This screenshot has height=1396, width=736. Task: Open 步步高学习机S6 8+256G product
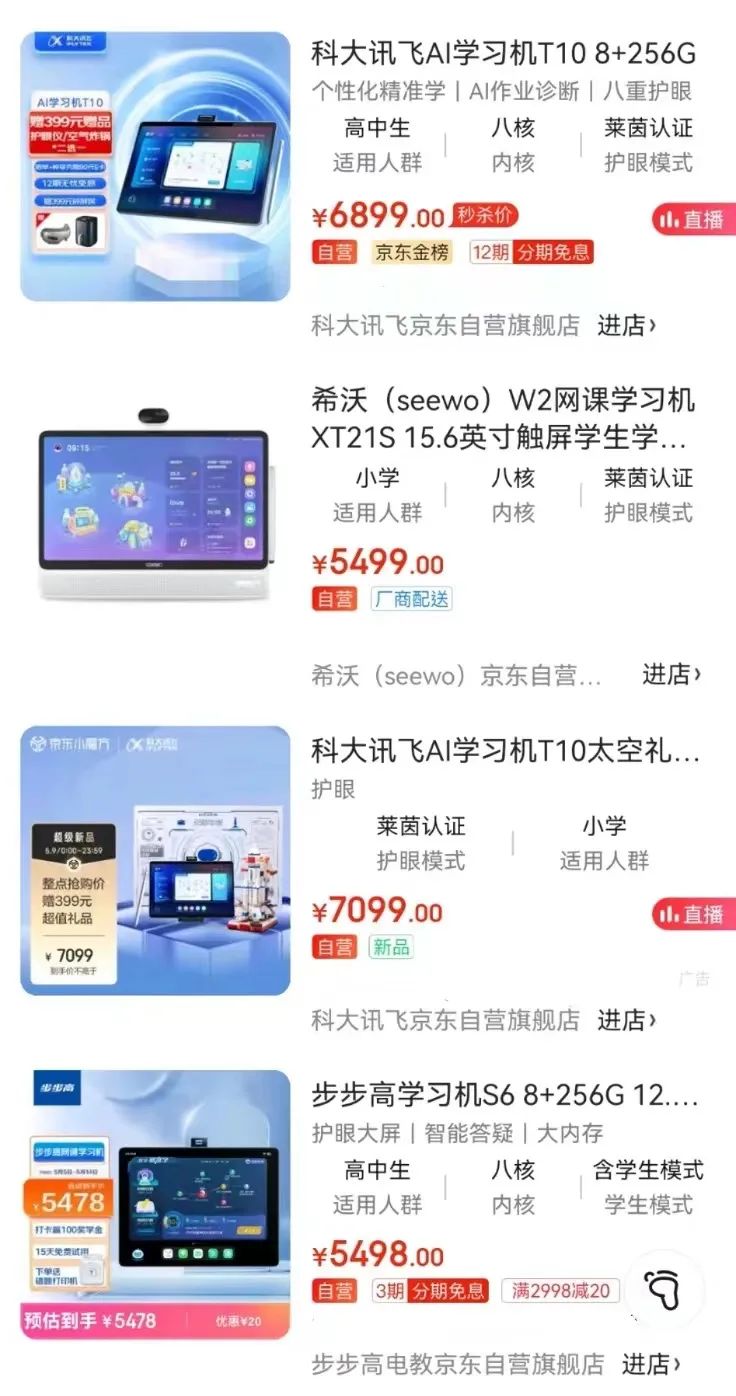(505, 1095)
